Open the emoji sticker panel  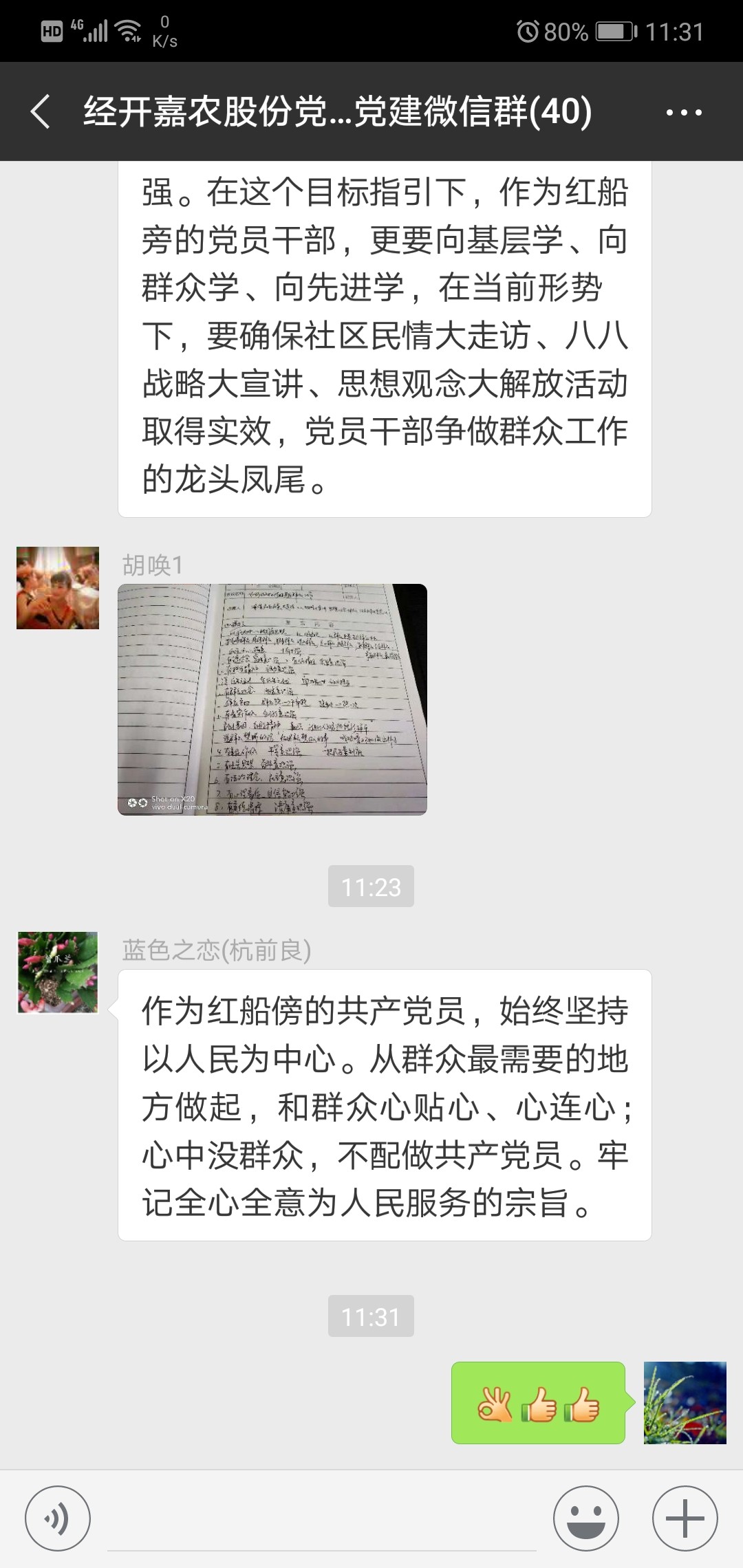585,1518
